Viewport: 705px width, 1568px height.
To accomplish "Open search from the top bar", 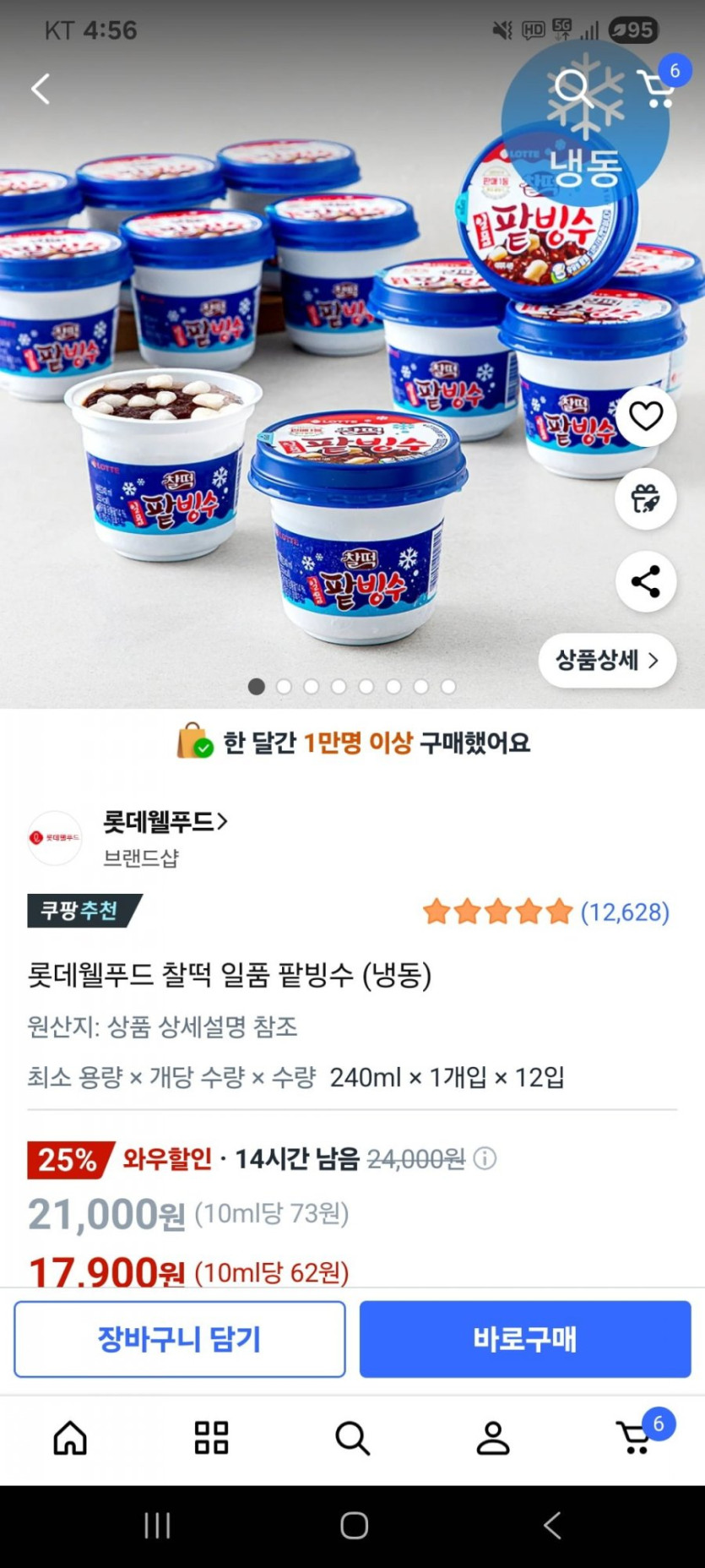I will click(x=573, y=88).
